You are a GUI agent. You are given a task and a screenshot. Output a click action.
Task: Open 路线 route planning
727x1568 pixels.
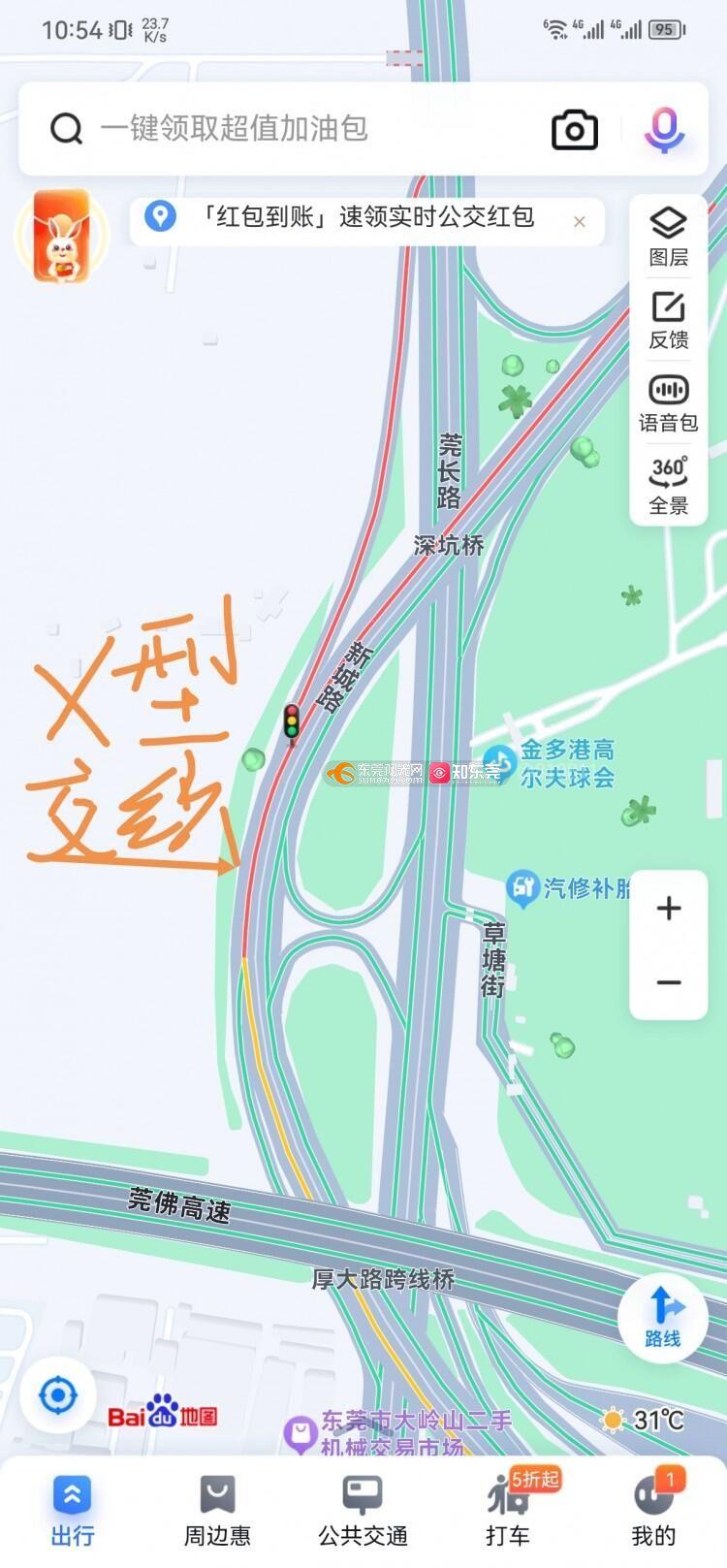[663, 1316]
